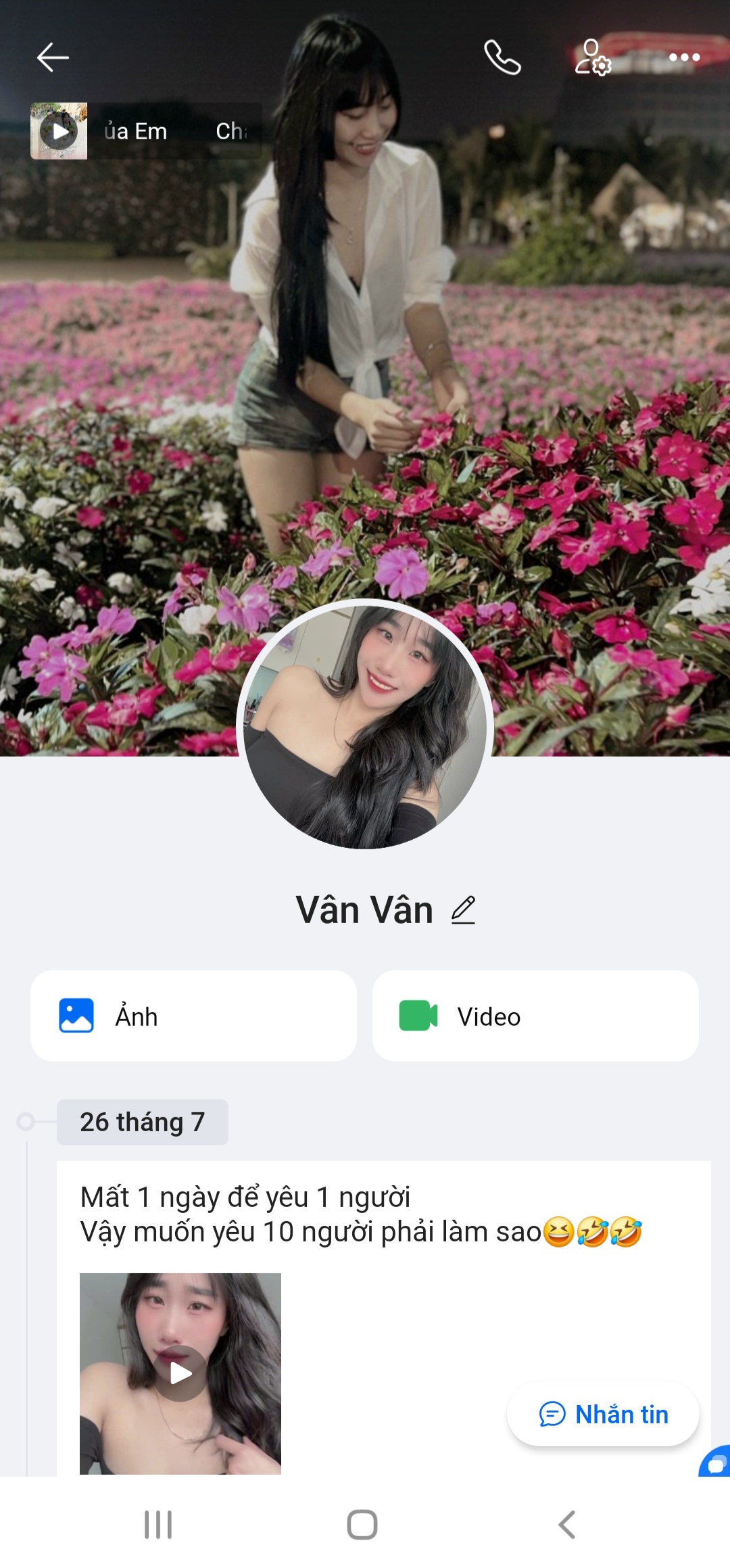
Task: Go to the home screen
Action: pyautogui.click(x=362, y=1525)
